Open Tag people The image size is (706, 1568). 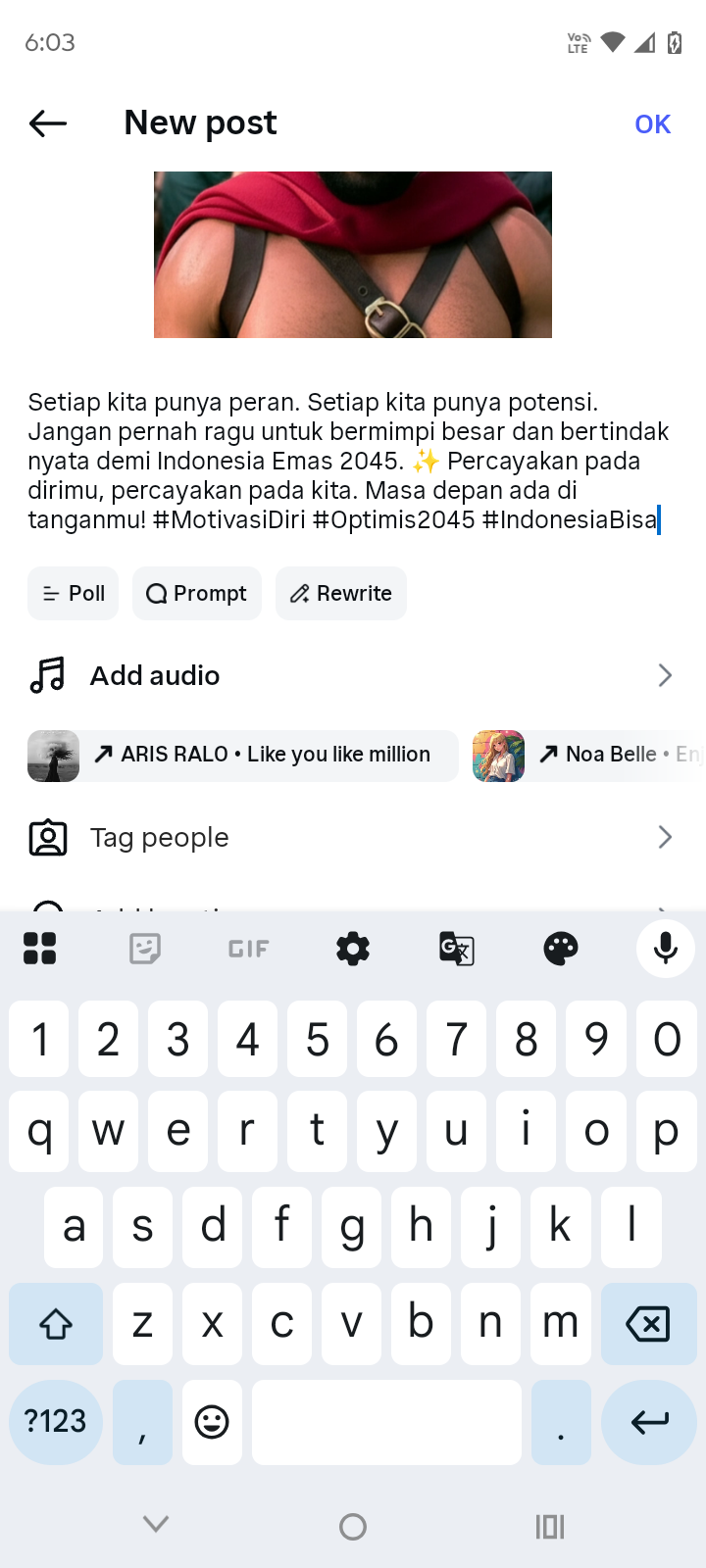[x=353, y=838]
